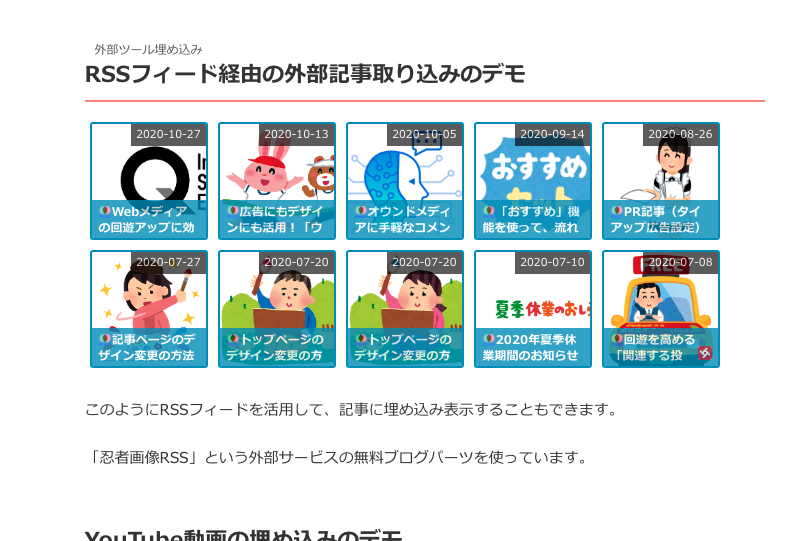The width and height of the screenshot is (810, 541).
Task: Open the 「おすすめ」機能 article card
Action: pos(533,181)
